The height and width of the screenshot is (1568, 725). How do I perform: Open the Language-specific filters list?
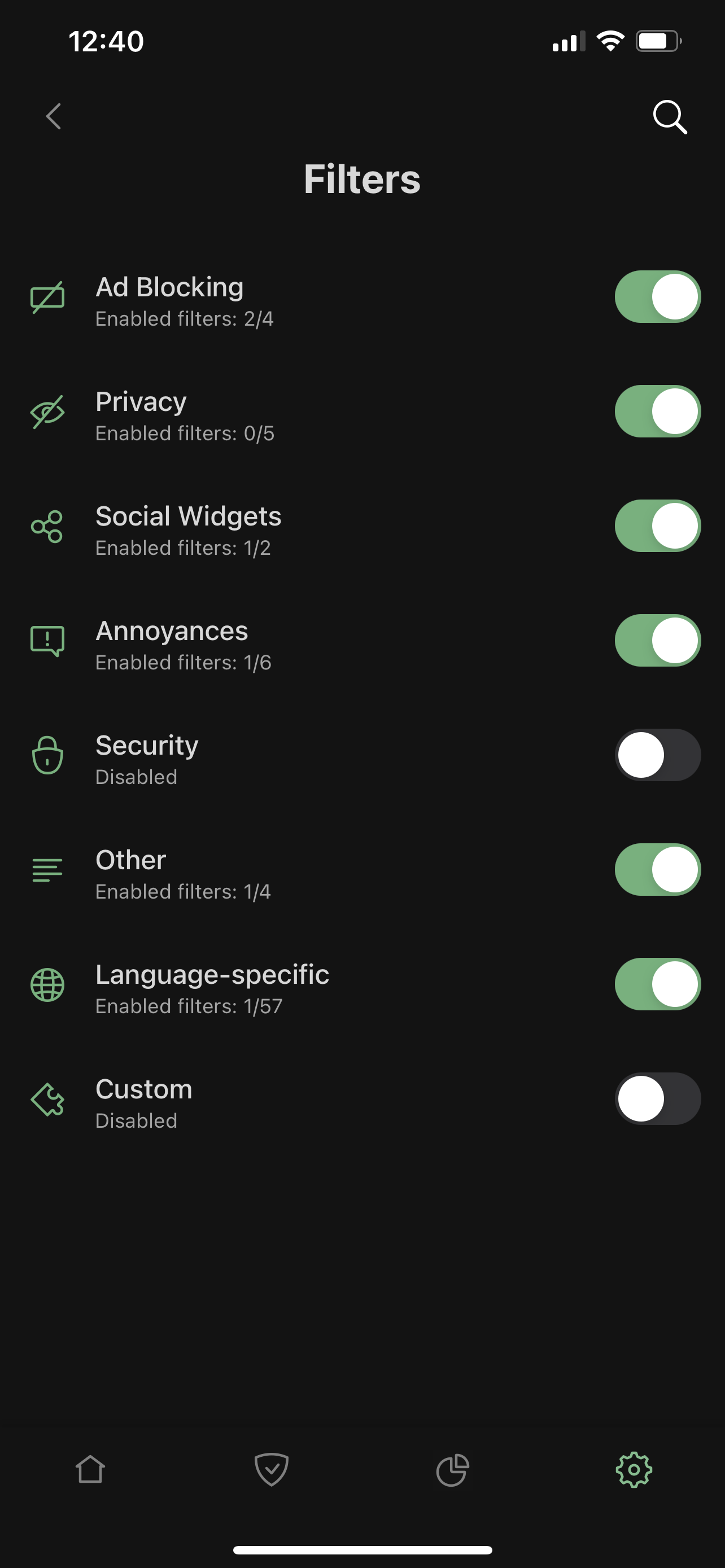[x=304, y=988]
